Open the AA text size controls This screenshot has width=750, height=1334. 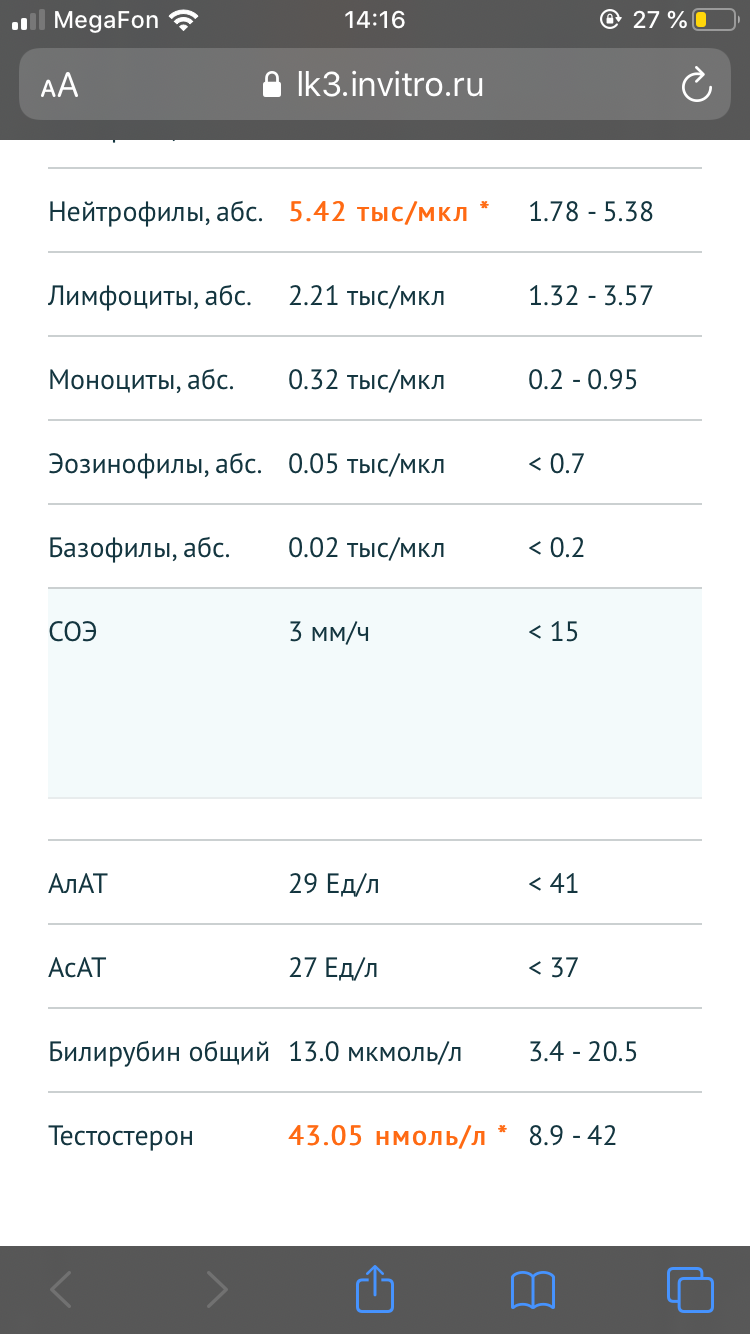click(60, 85)
